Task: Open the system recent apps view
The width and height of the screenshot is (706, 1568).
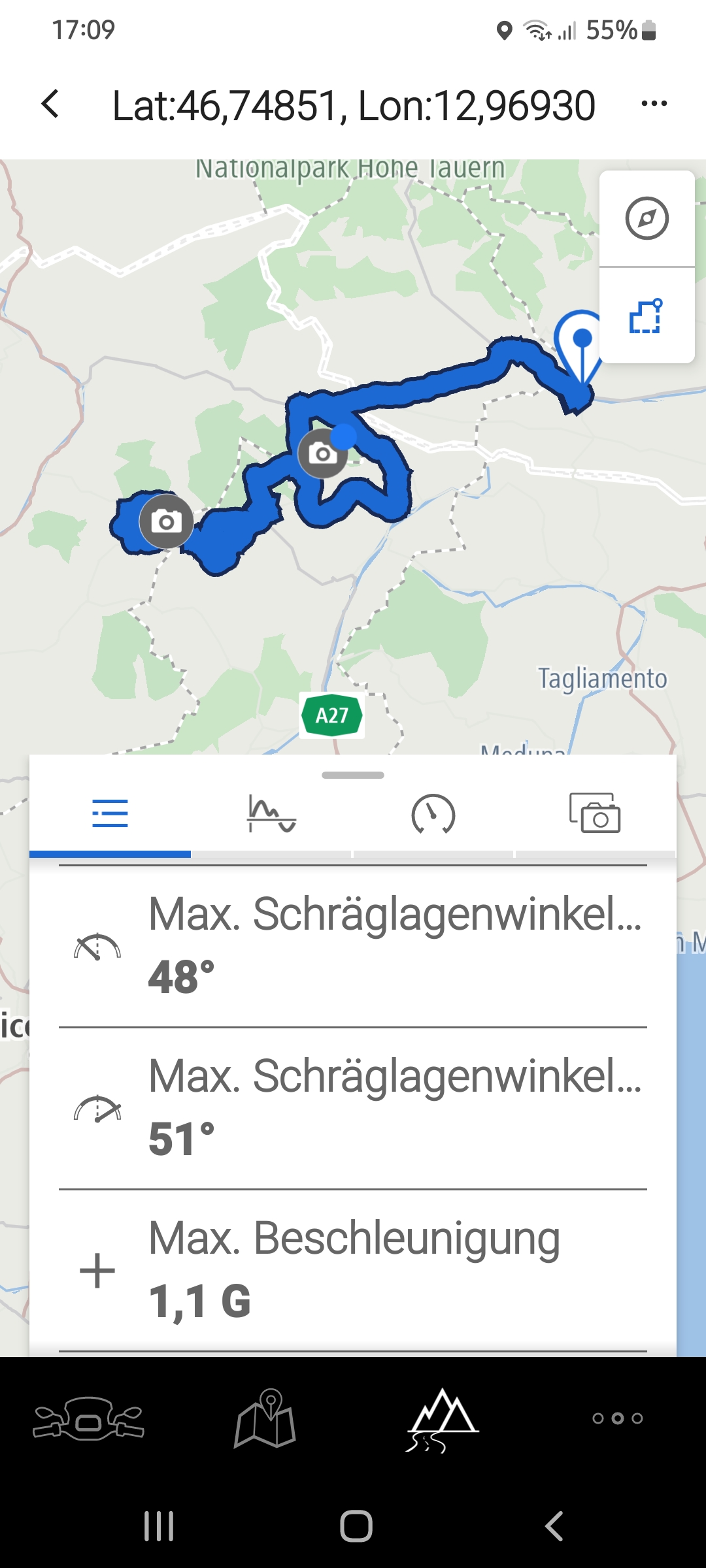Action: pos(159,1526)
